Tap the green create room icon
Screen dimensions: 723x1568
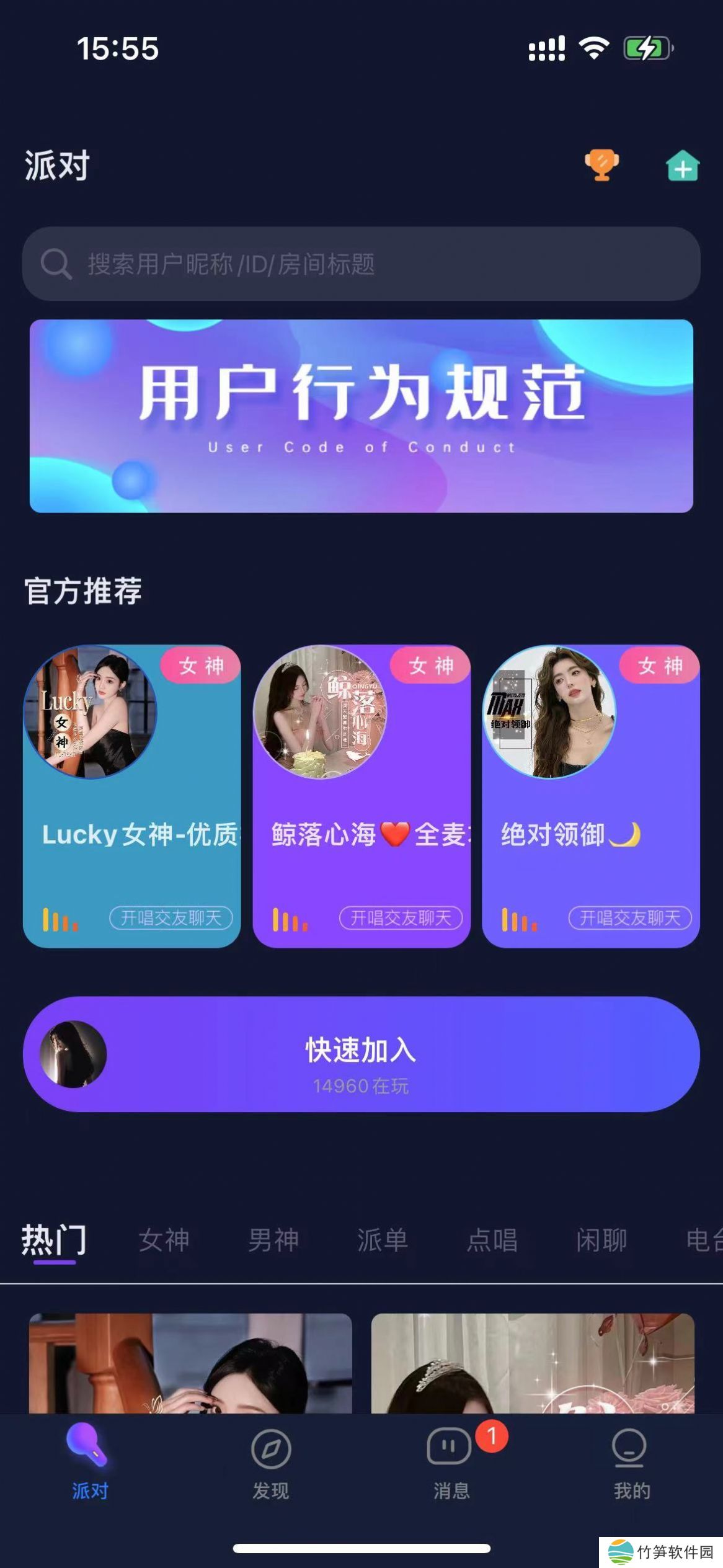point(682,166)
